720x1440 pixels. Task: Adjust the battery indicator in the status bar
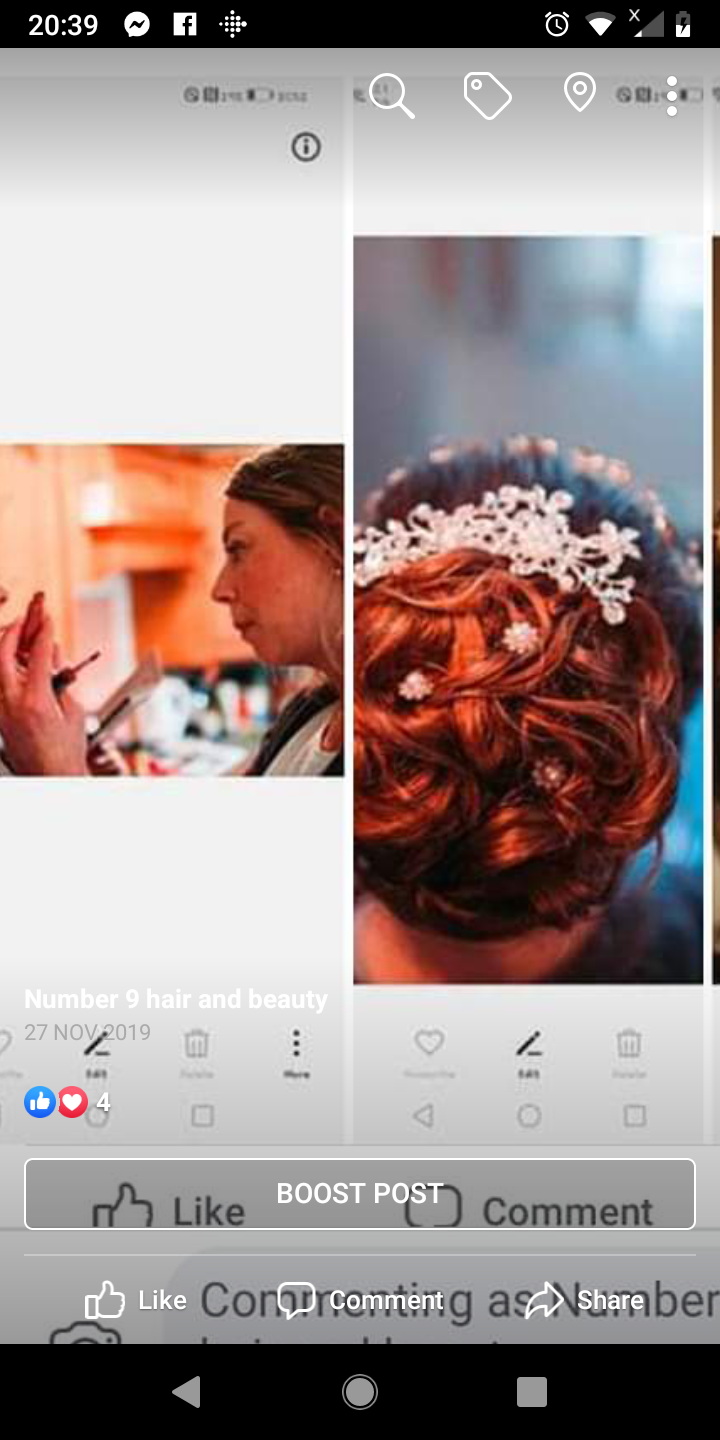click(683, 24)
